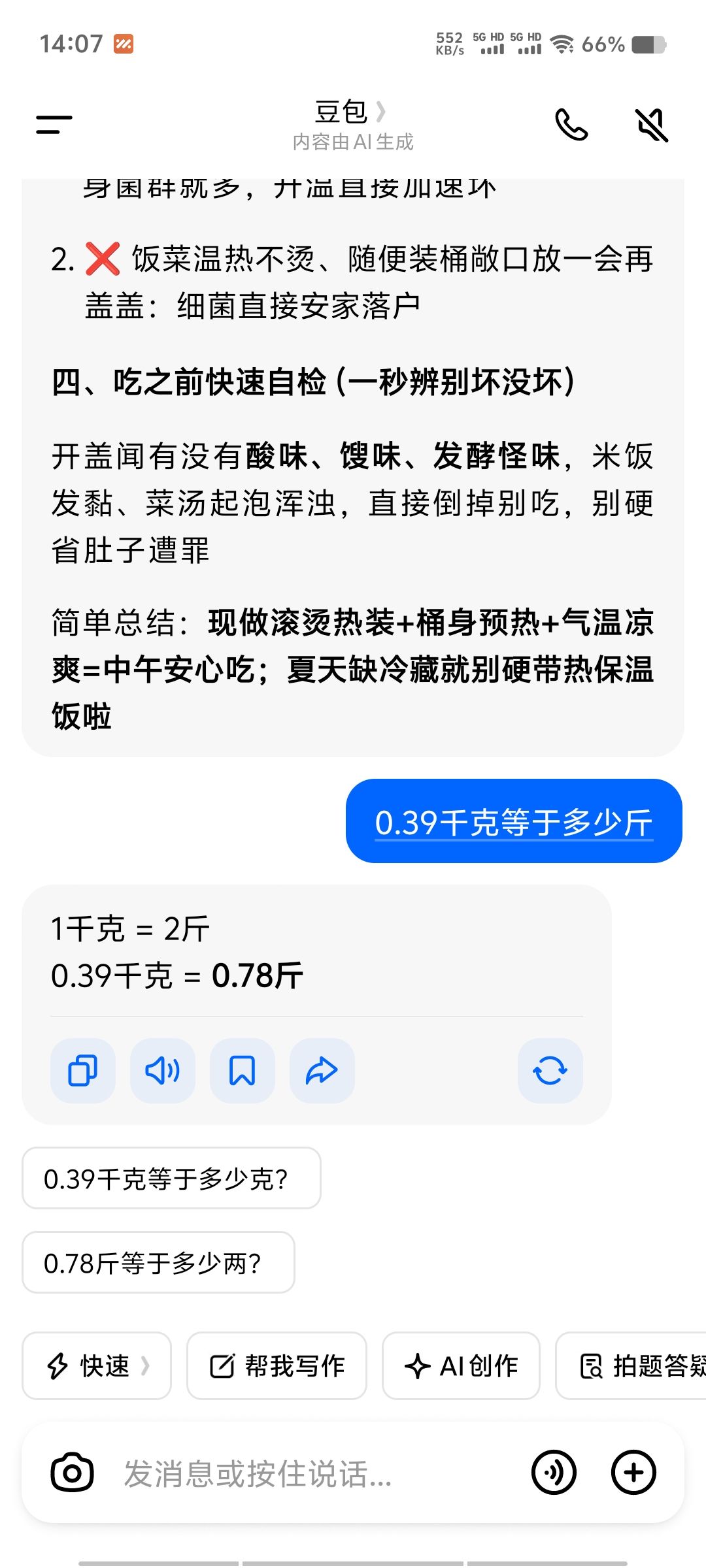Screen dimensions: 706x1568
Task: Ask suggested question 0.39千克等于多少克?
Action: pos(171,1179)
